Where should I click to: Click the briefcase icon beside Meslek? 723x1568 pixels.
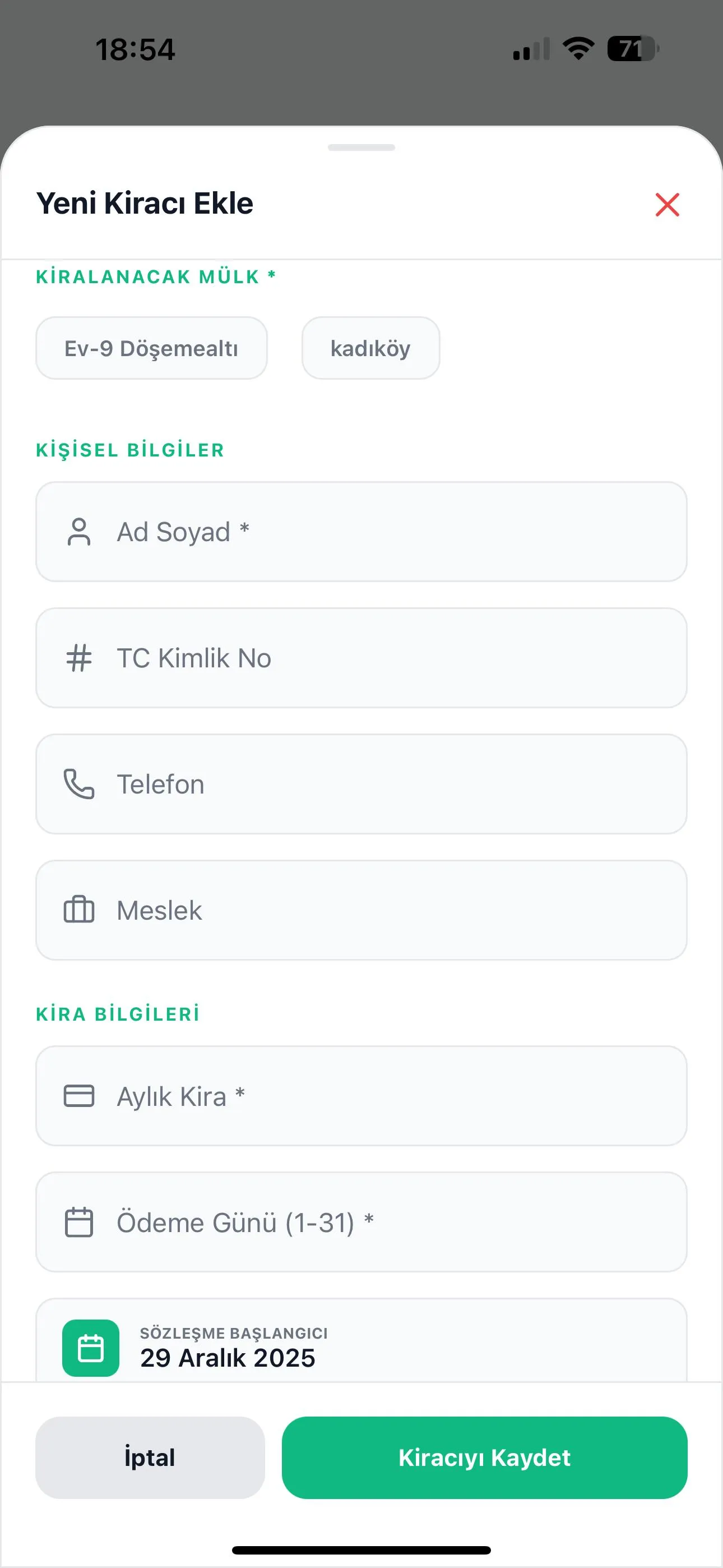click(78, 910)
